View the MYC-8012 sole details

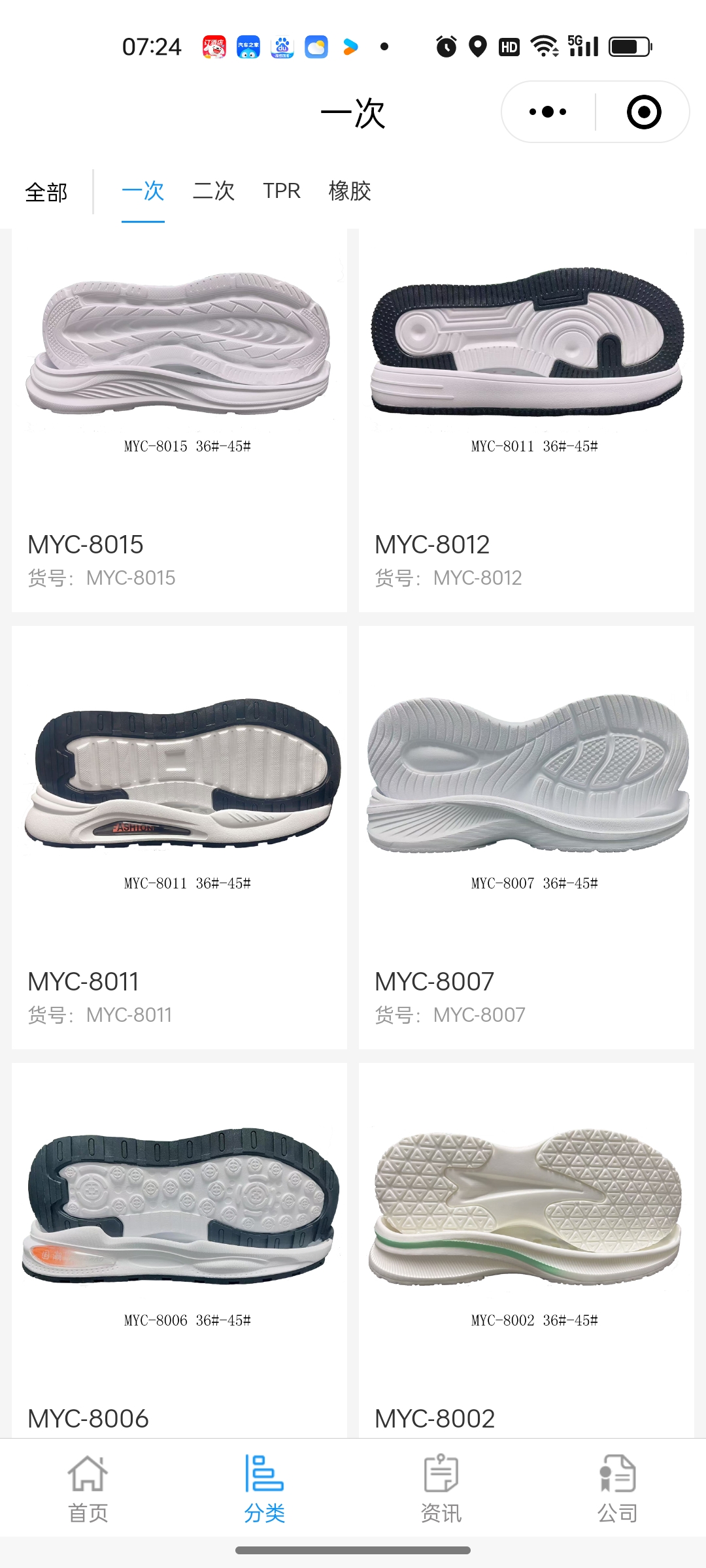pyautogui.click(x=526, y=419)
